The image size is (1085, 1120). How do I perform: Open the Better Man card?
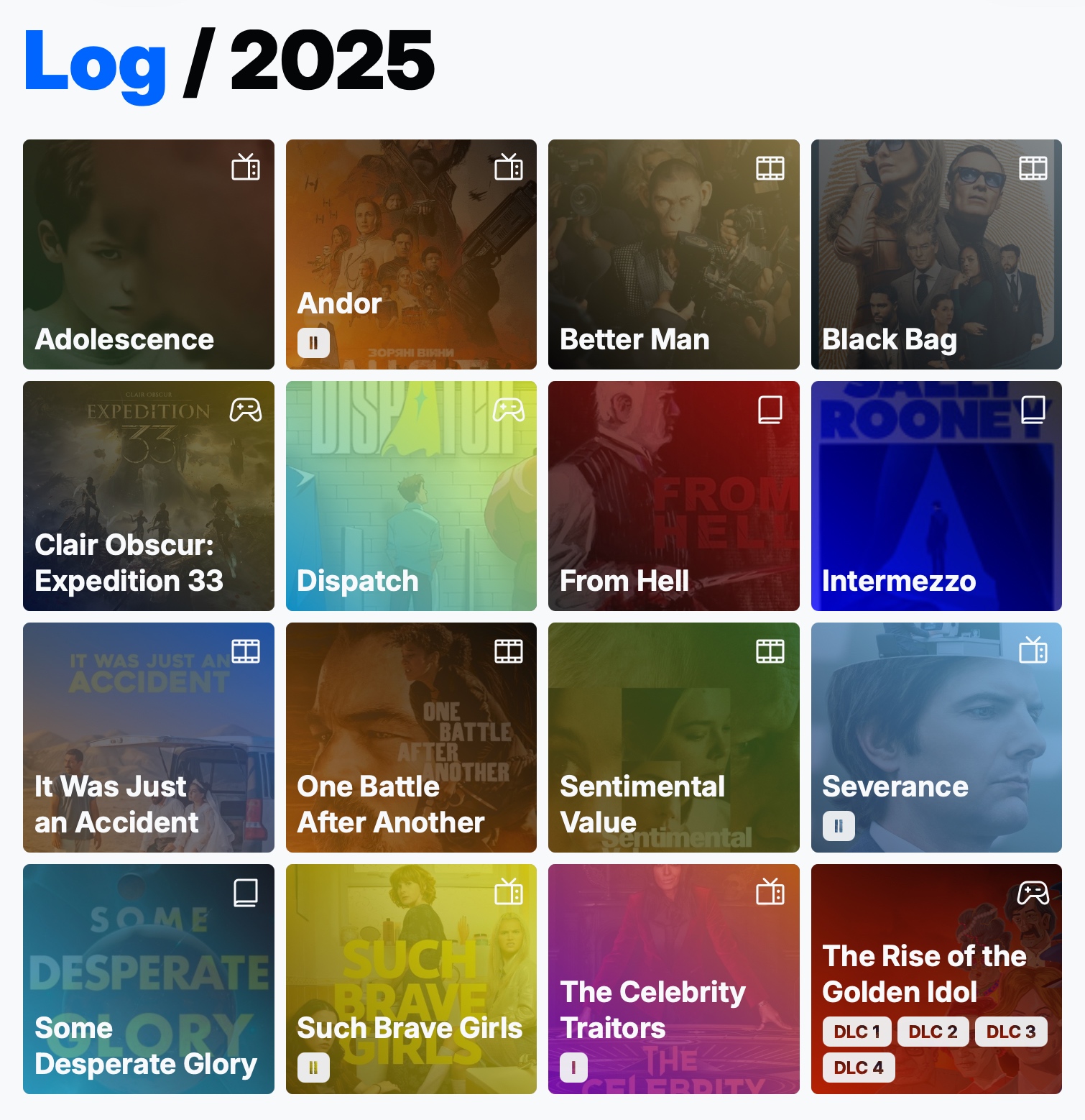pos(673,254)
